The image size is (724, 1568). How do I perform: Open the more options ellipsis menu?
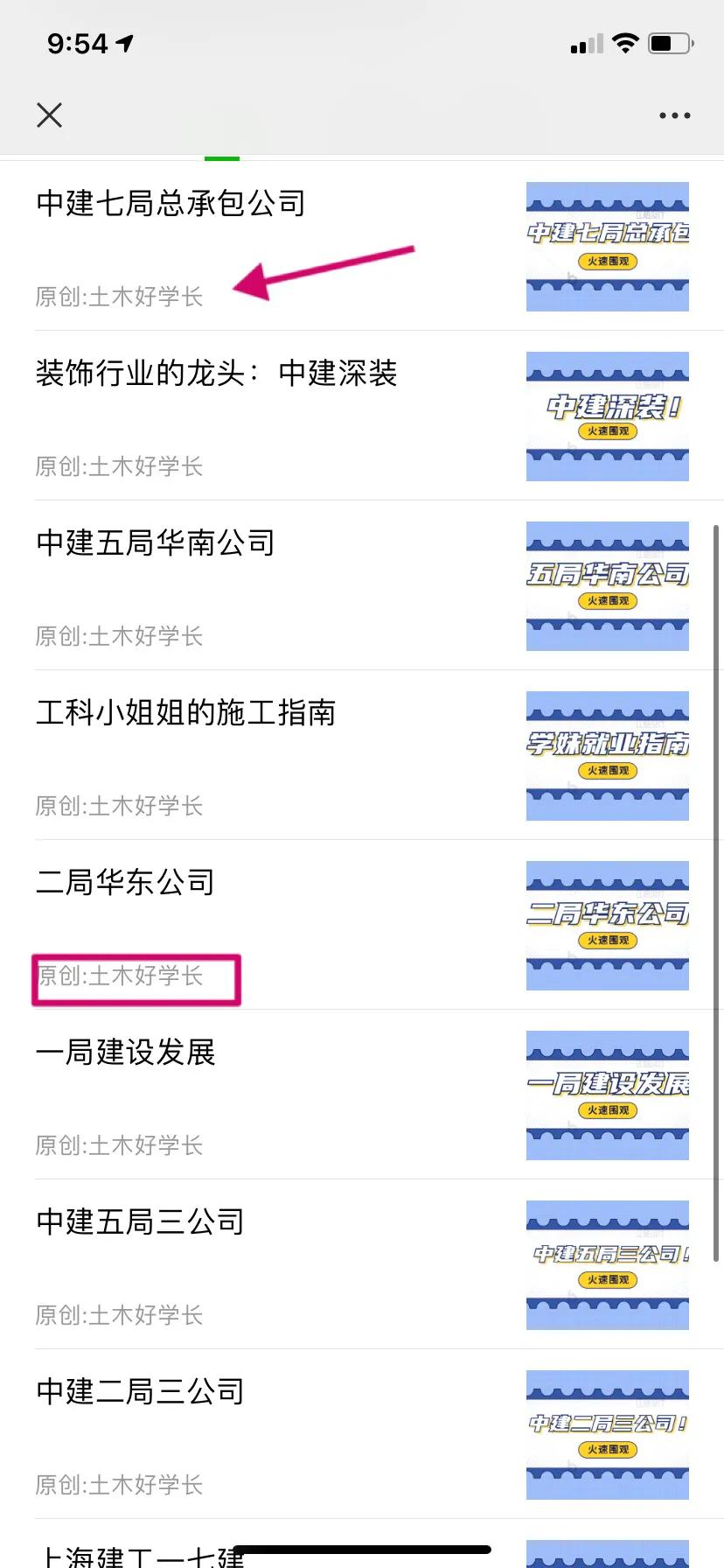coord(673,115)
